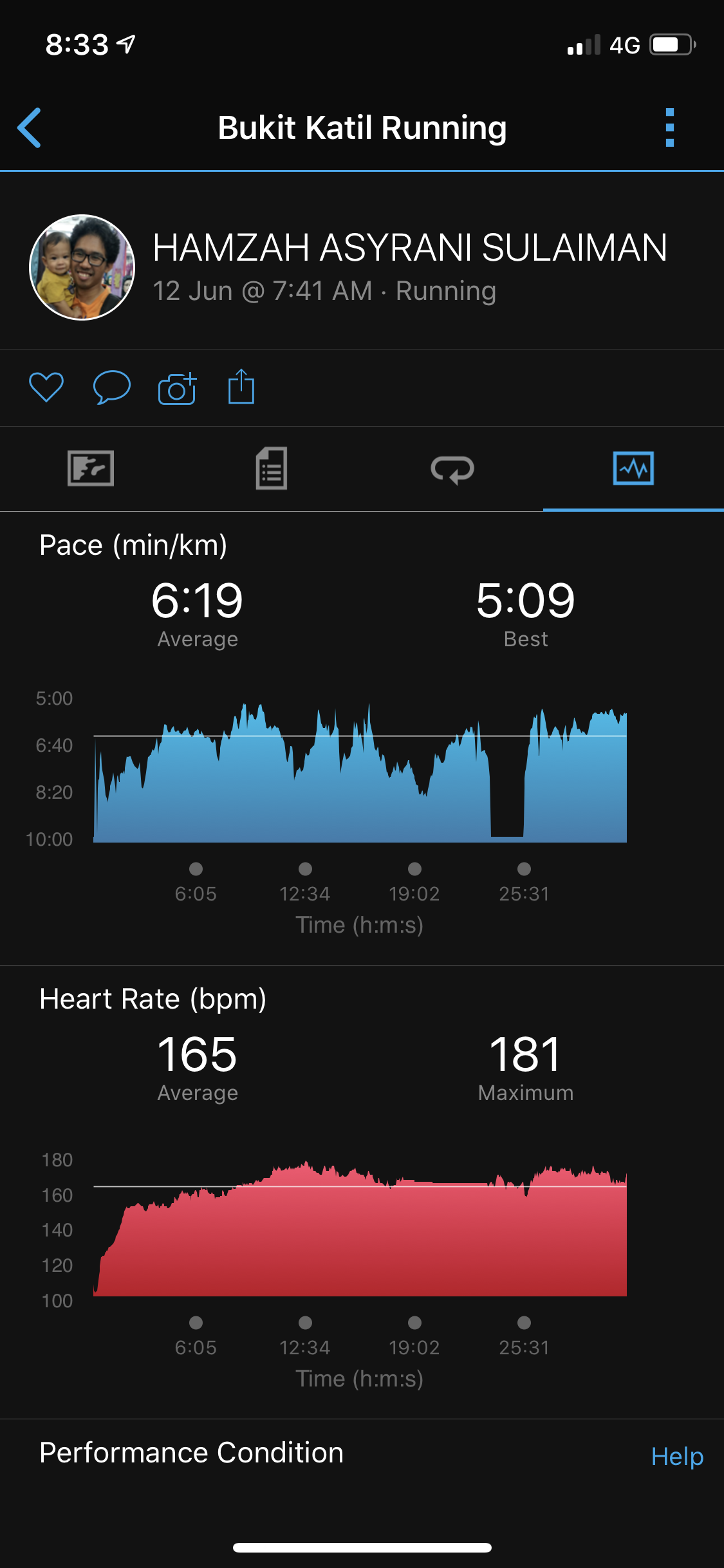The width and height of the screenshot is (724, 1568).
Task: Switch to the stats details tab
Action: (x=272, y=468)
